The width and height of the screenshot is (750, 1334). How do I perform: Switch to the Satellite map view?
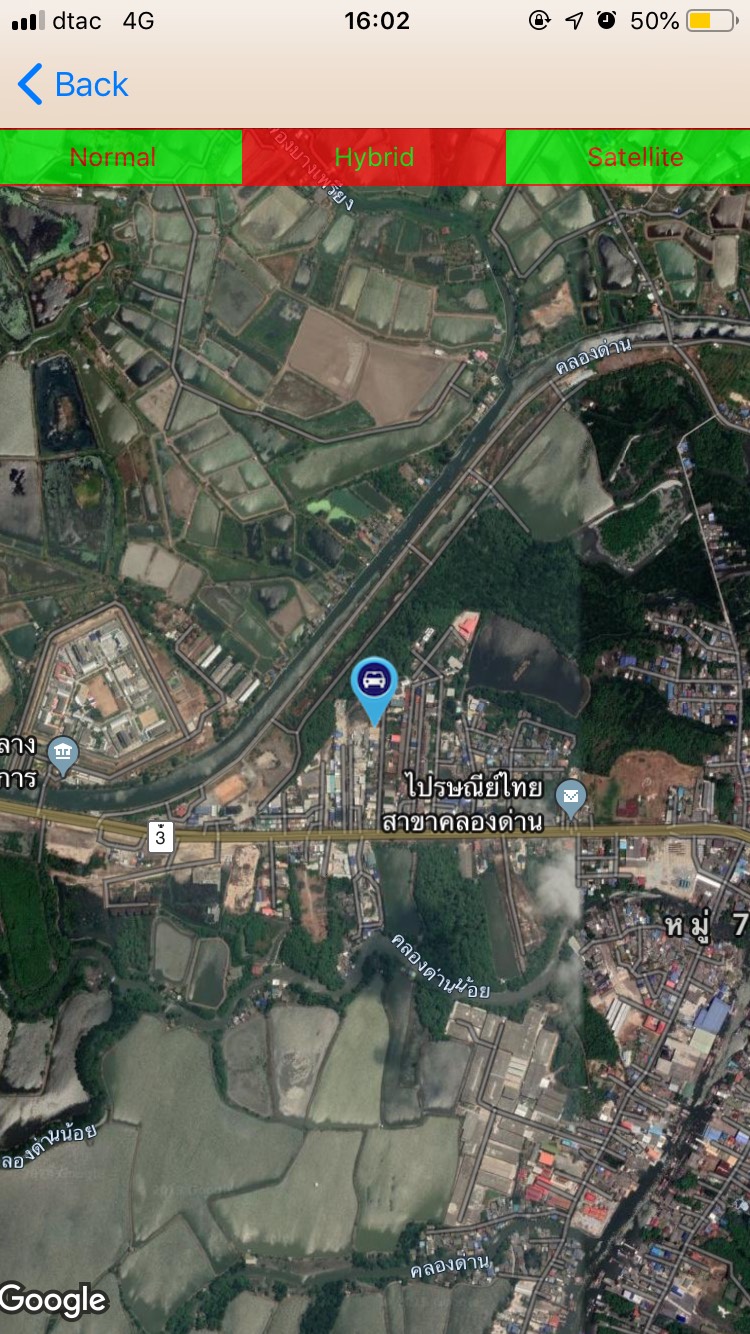(x=635, y=157)
